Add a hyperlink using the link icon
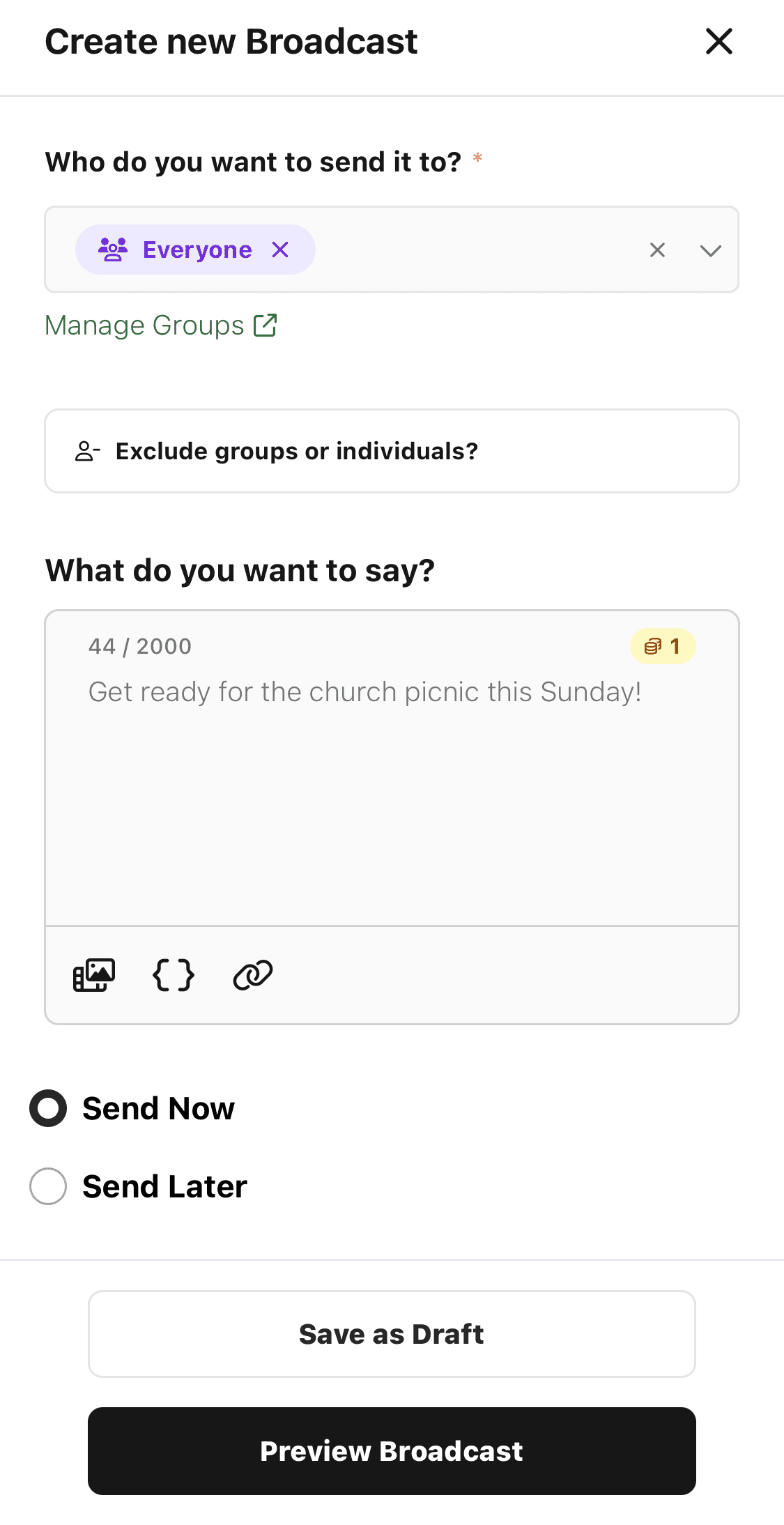The image size is (784, 1525). point(252,974)
